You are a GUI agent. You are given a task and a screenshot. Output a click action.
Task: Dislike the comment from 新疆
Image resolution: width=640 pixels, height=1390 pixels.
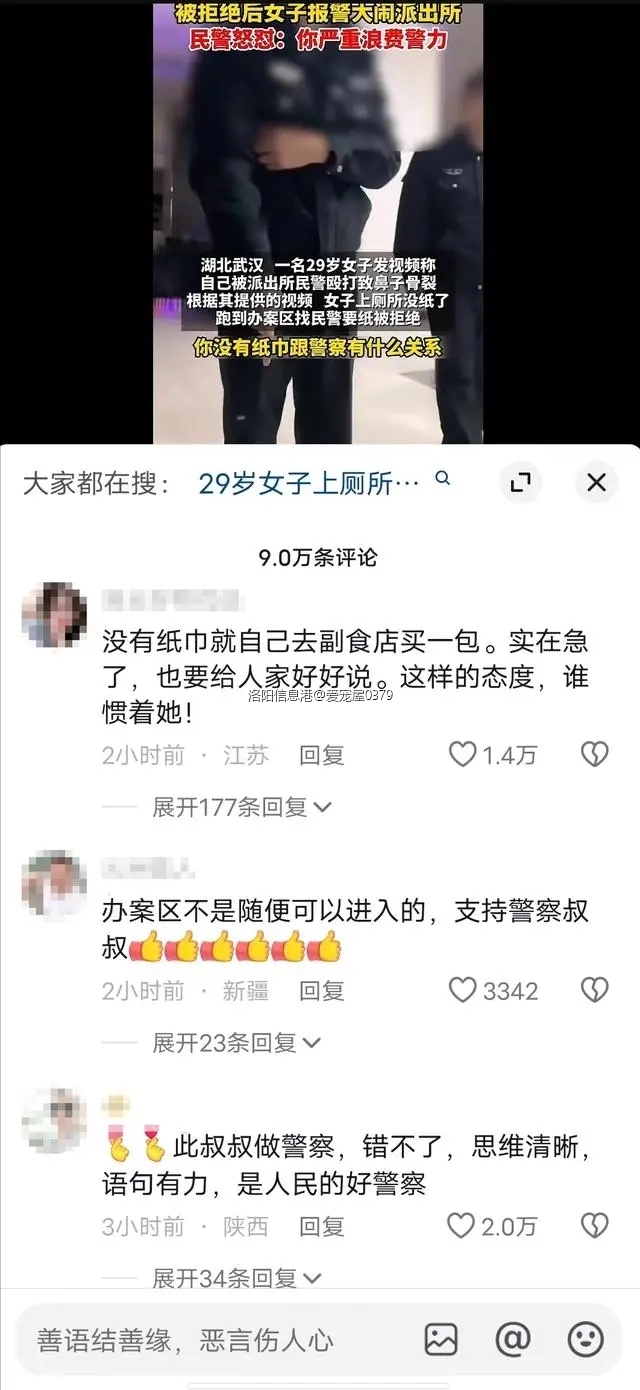click(595, 990)
